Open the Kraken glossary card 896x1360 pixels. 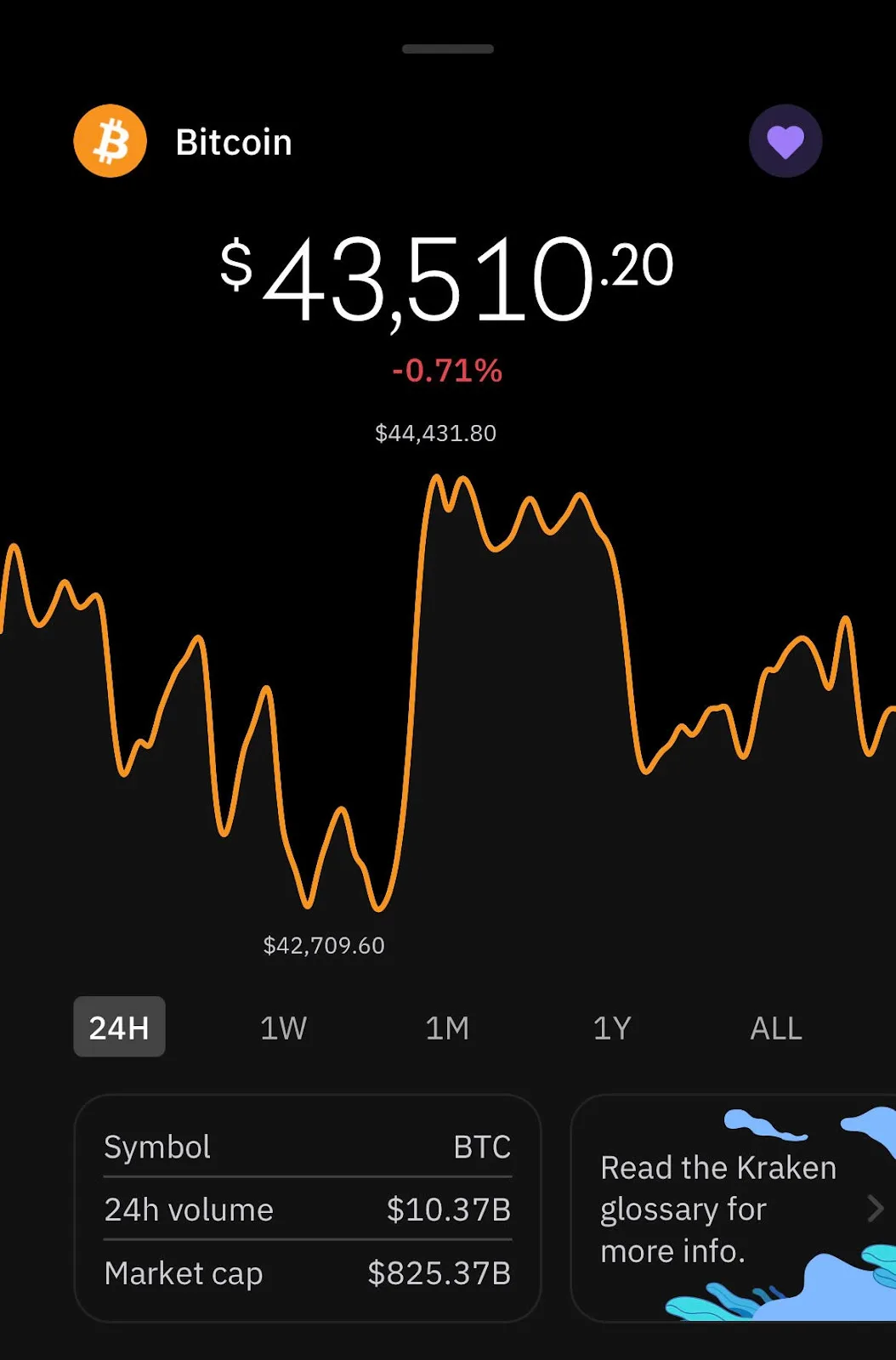(733, 1208)
